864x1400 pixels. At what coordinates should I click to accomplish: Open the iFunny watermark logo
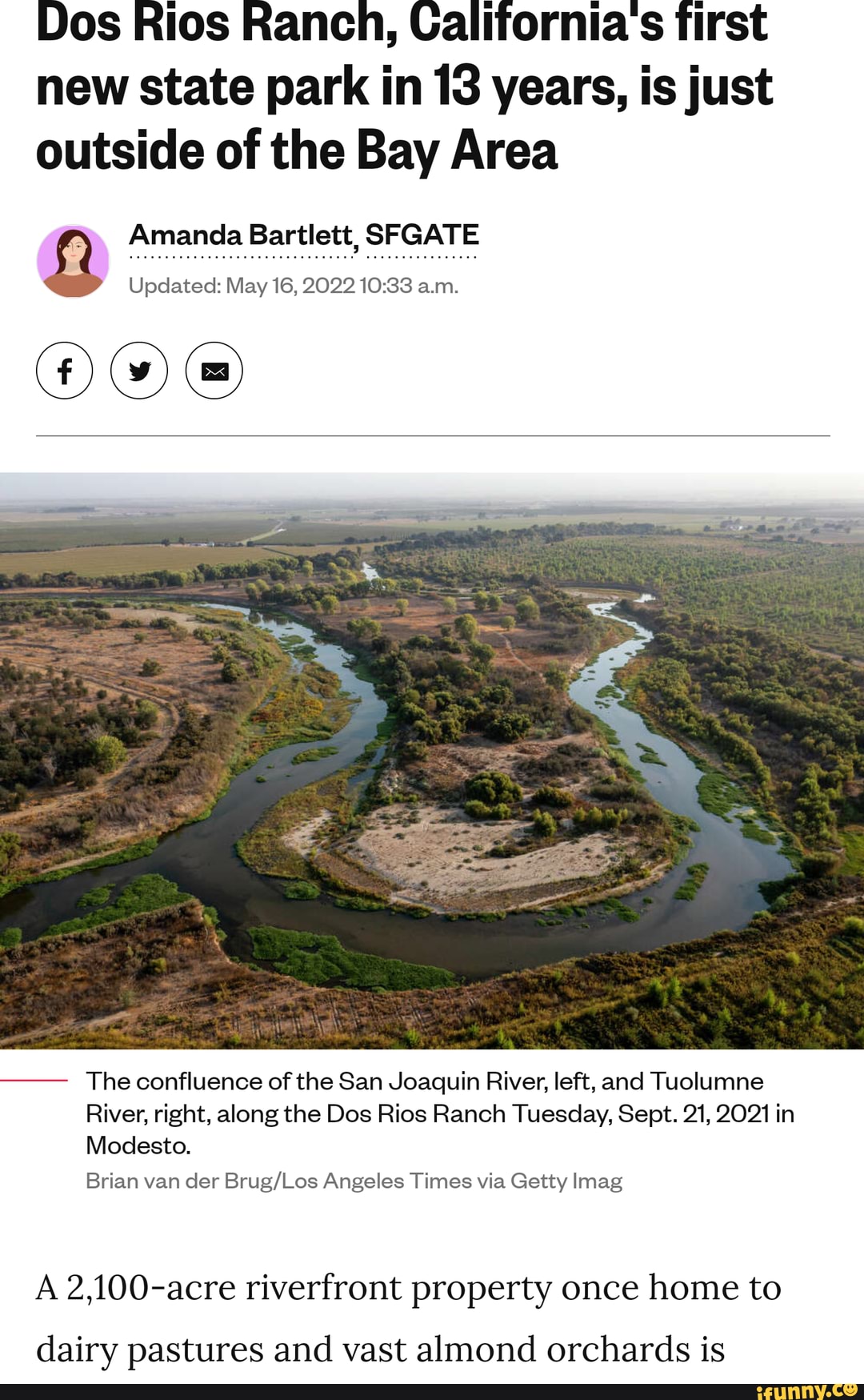point(804,1387)
